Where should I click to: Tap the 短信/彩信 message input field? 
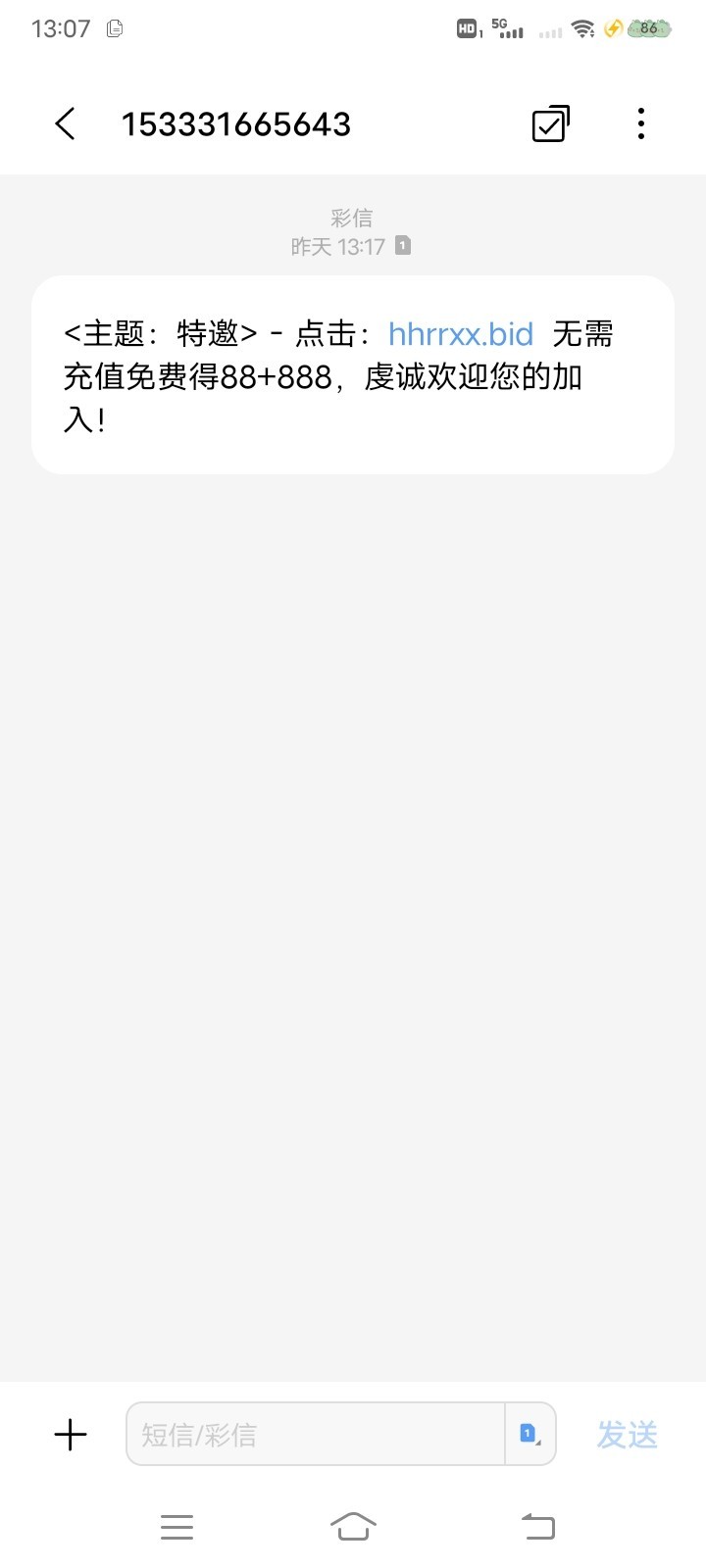(x=314, y=1434)
